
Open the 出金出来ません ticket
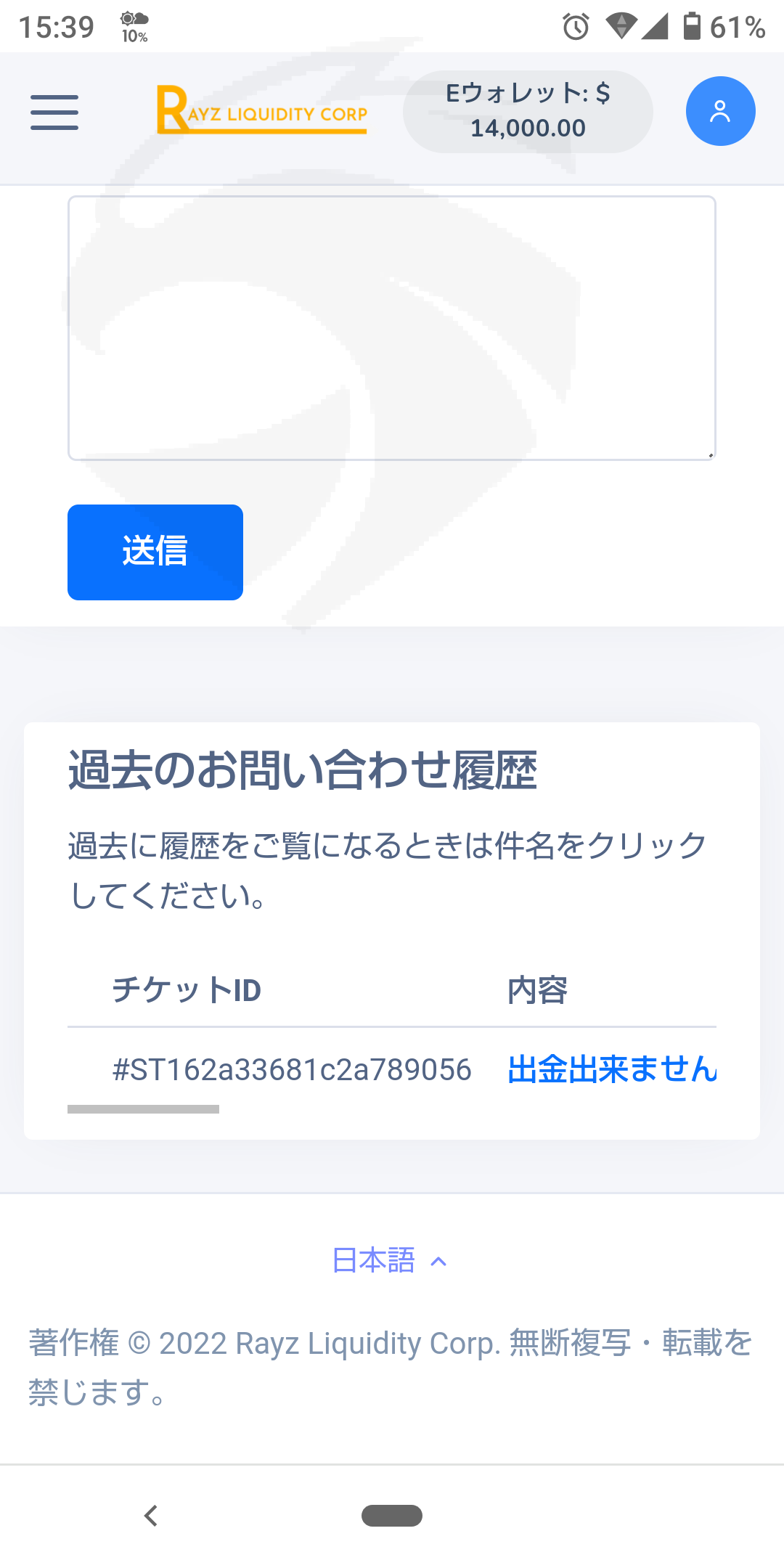click(612, 1069)
